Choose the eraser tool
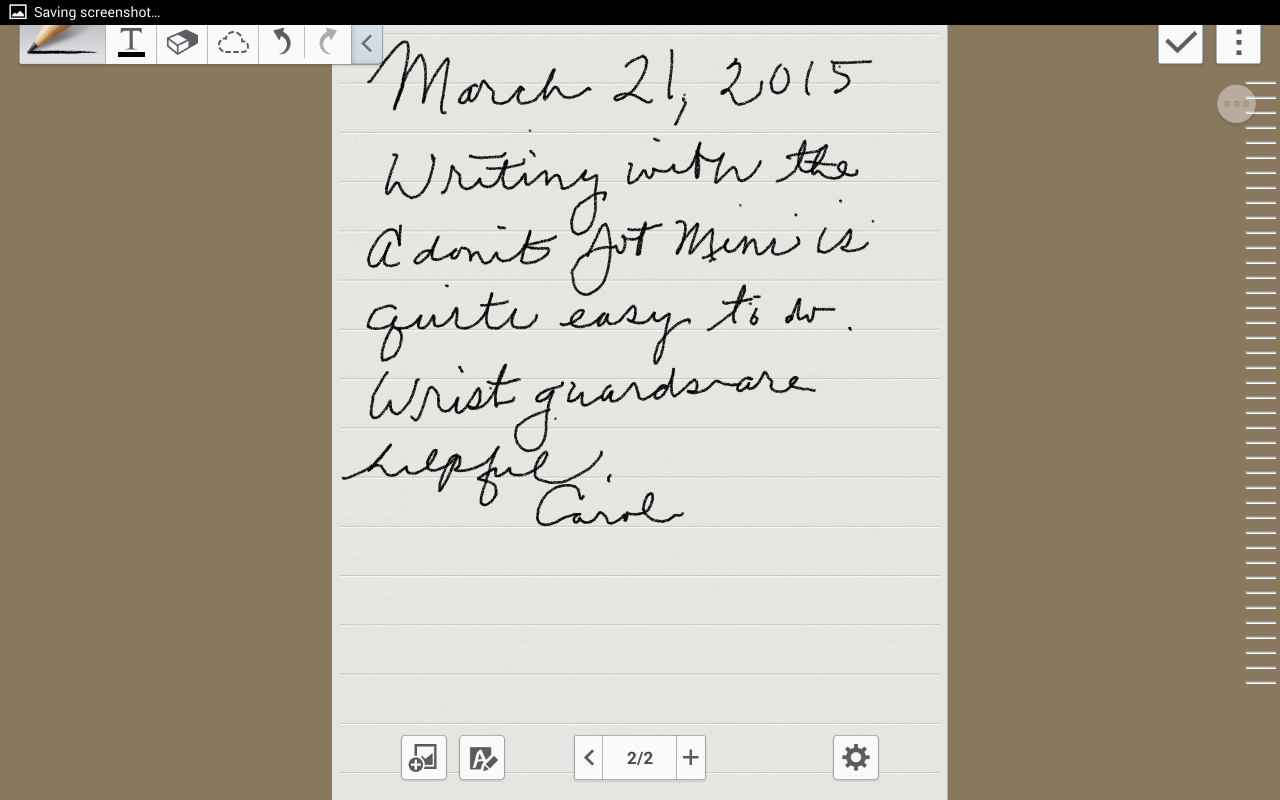Viewport: 1280px width, 800px height. [x=182, y=43]
